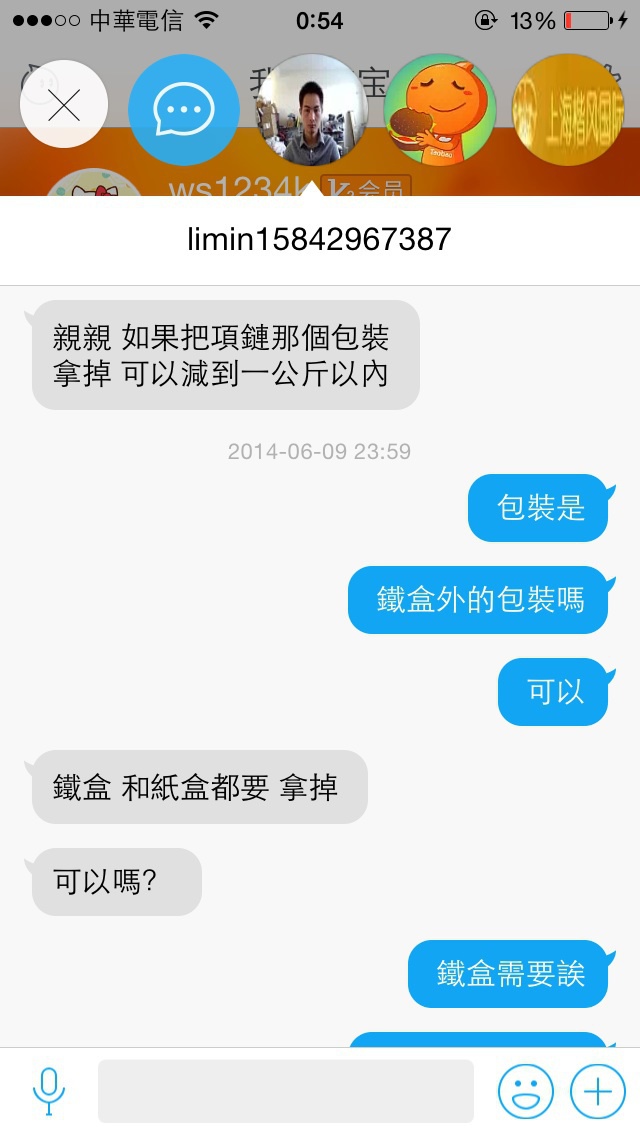This screenshot has height=1136, width=640.
Task: Open the blue message list bubble
Action: click(184, 108)
